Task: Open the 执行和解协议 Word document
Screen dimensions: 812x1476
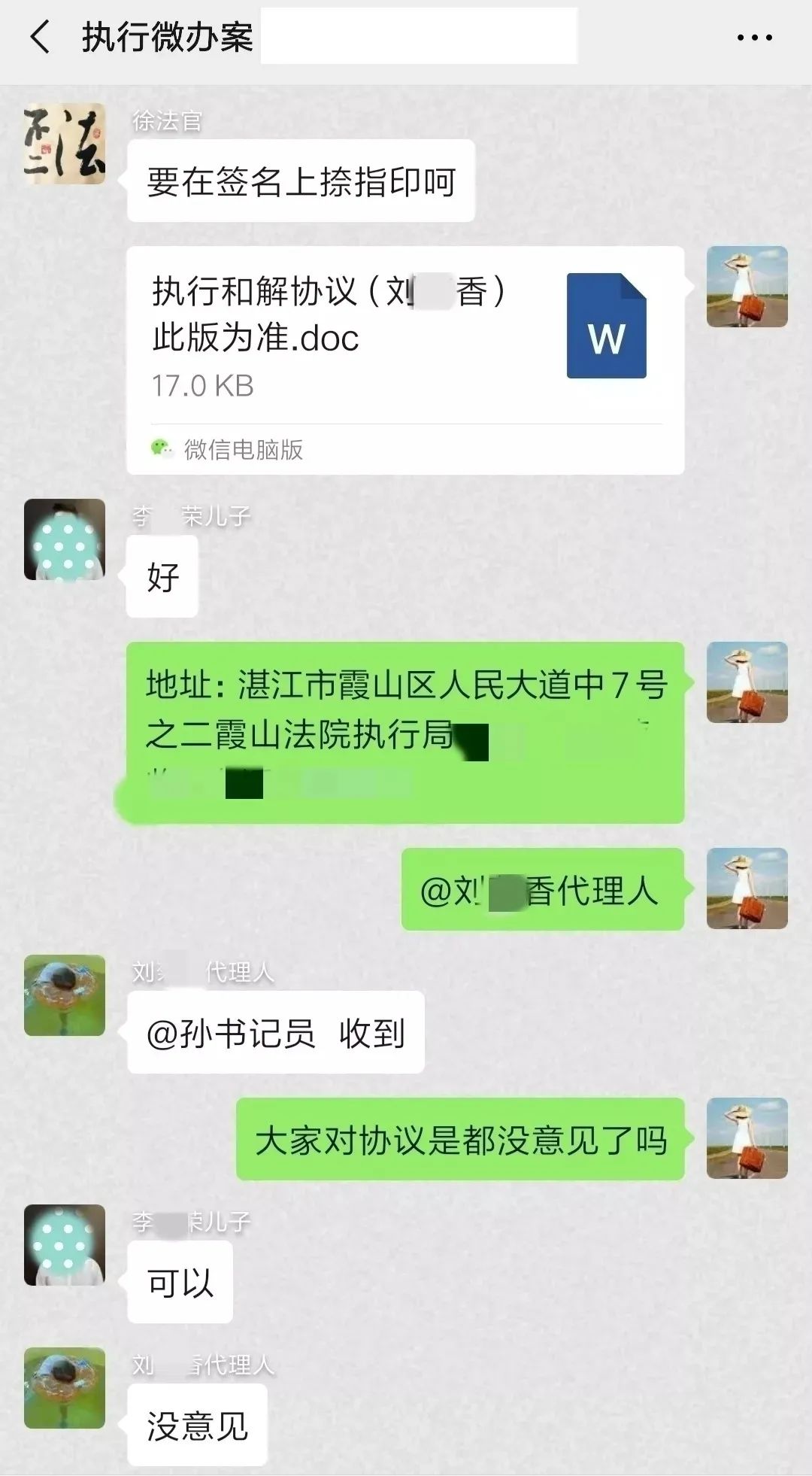Action: coord(405,360)
